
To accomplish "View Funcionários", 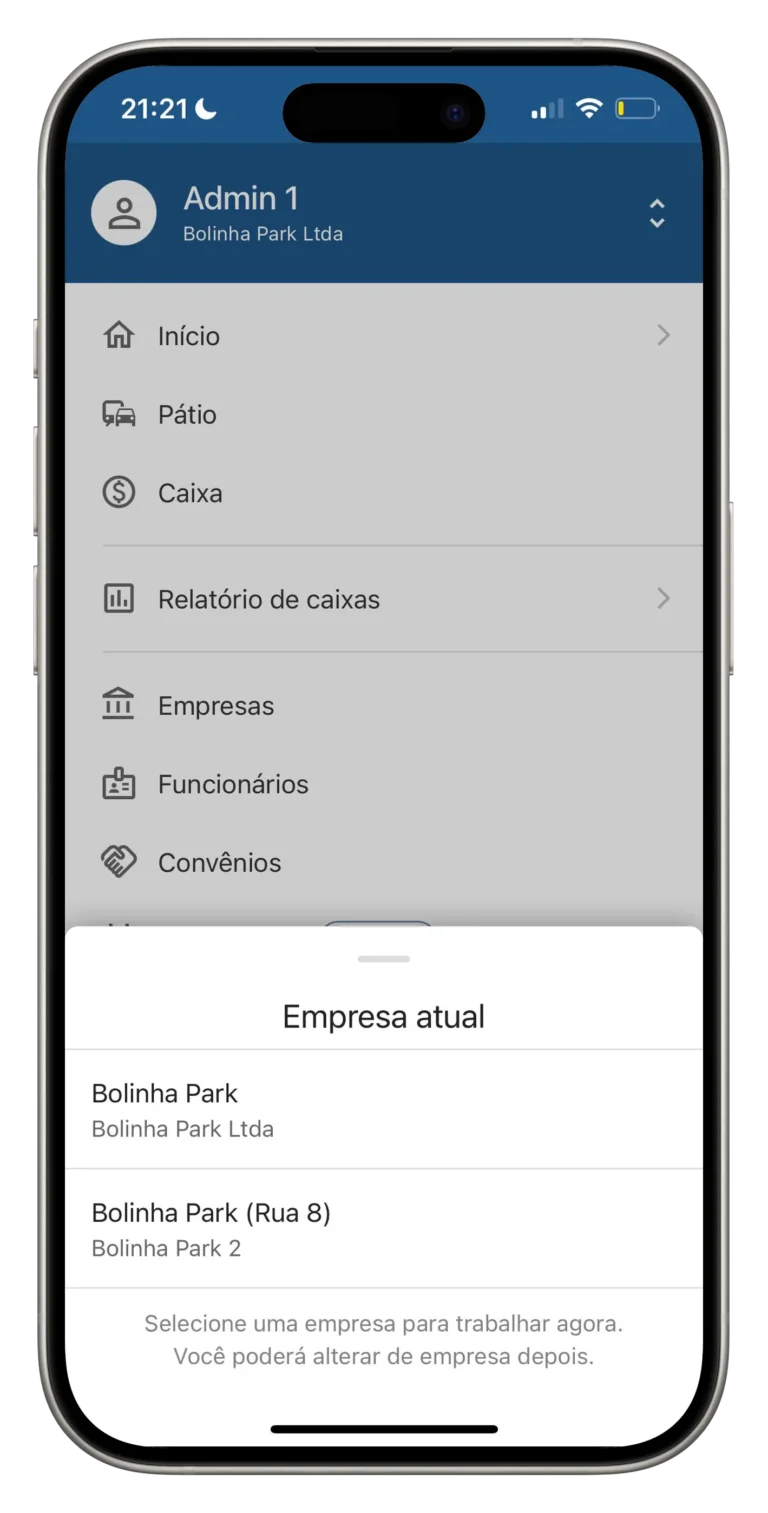I will pyautogui.click(x=383, y=784).
